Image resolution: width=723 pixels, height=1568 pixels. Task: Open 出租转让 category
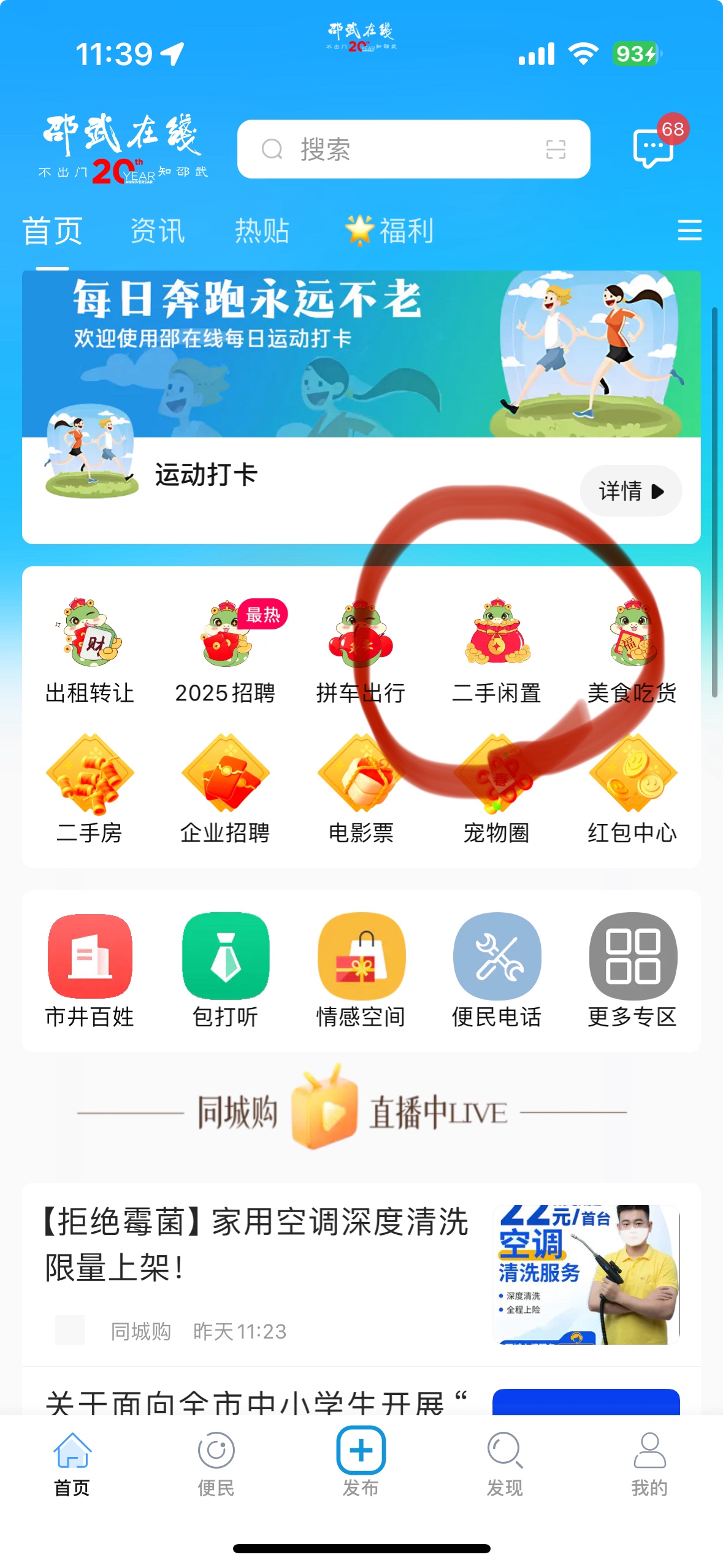coord(90,650)
